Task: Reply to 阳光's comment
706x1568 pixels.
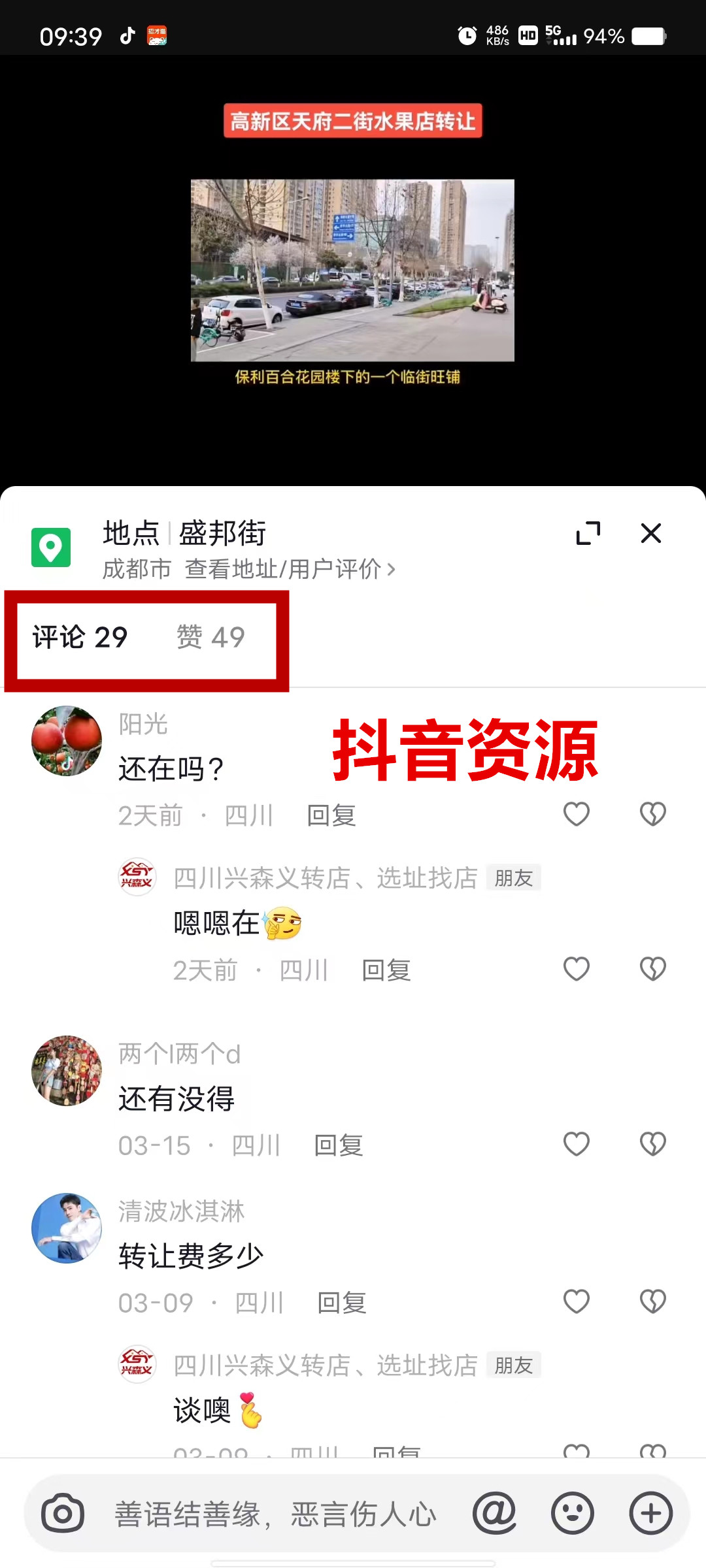Action: (x=331, y=815)
